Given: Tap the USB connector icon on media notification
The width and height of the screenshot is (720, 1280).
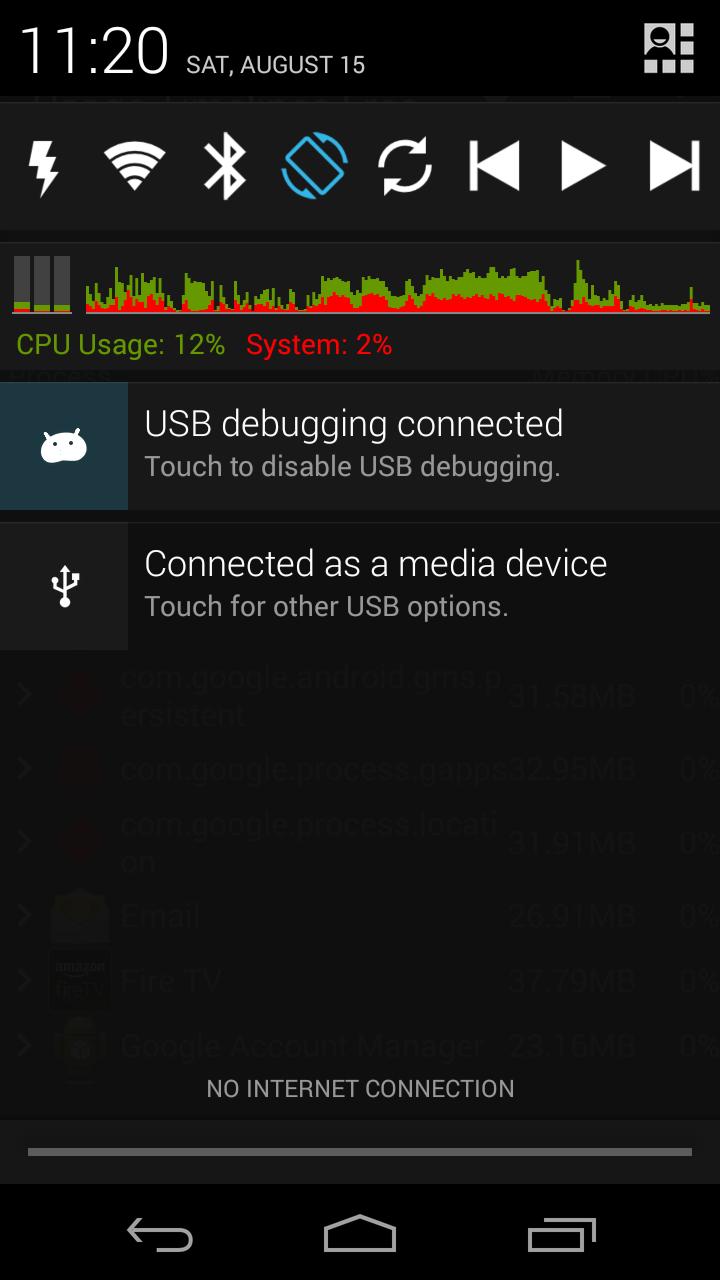Looking at the screenshot, I should point(63,586).
